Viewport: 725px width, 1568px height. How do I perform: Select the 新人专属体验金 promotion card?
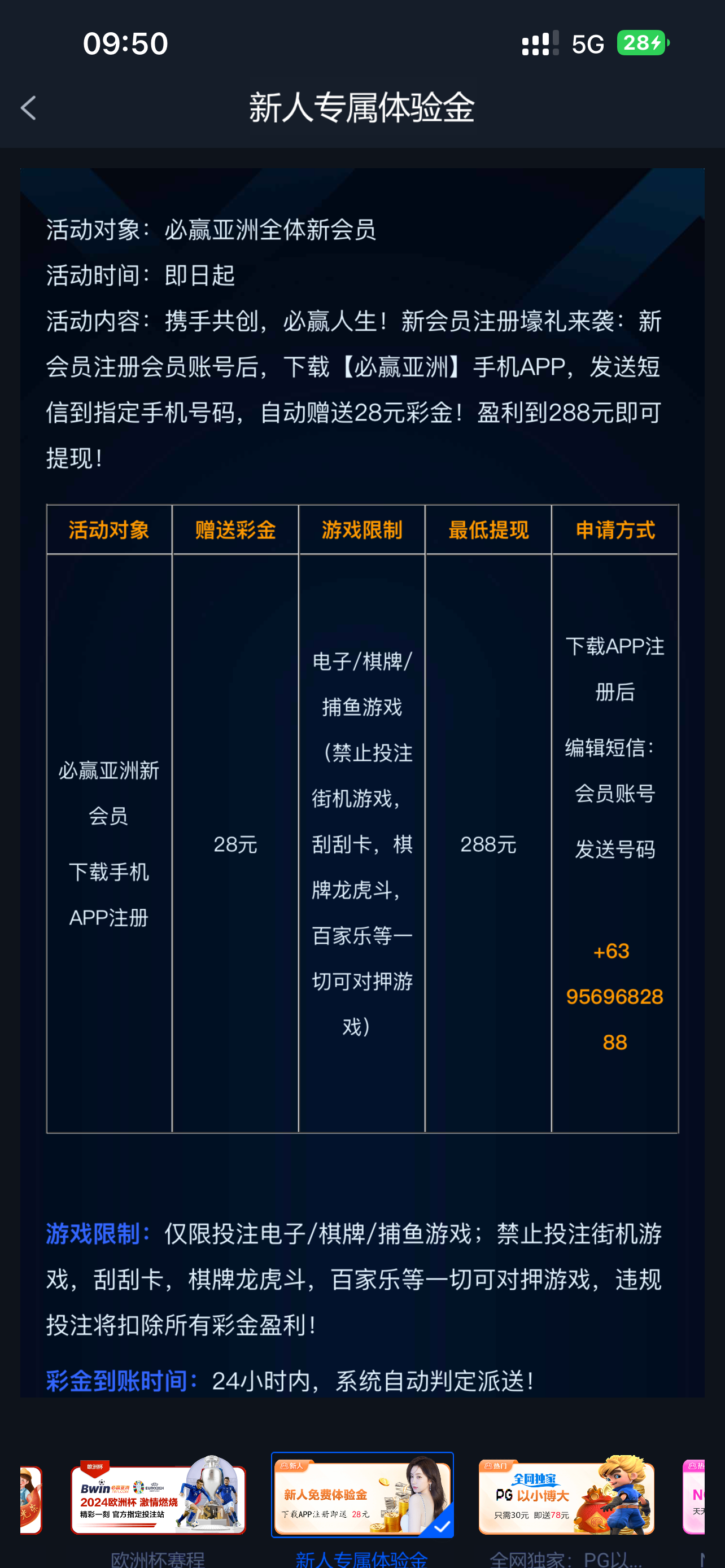pyautogui.click(x=362, y=1495)
